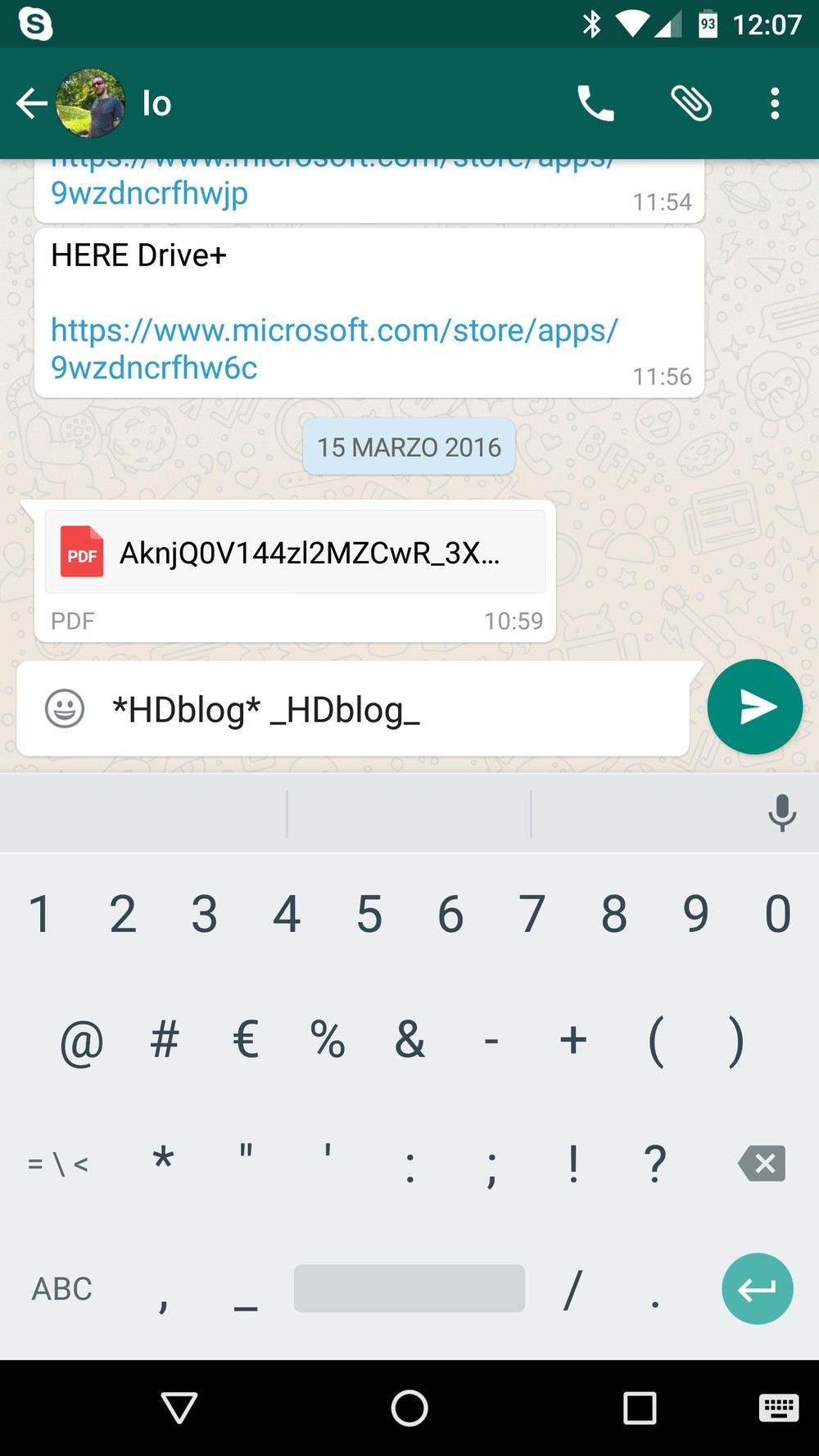This screenshot has width=819, height=1456.
Task: Open the AknjQ0V144 PDF attachment
Action: pyautogui.click(x=295, y=553)
